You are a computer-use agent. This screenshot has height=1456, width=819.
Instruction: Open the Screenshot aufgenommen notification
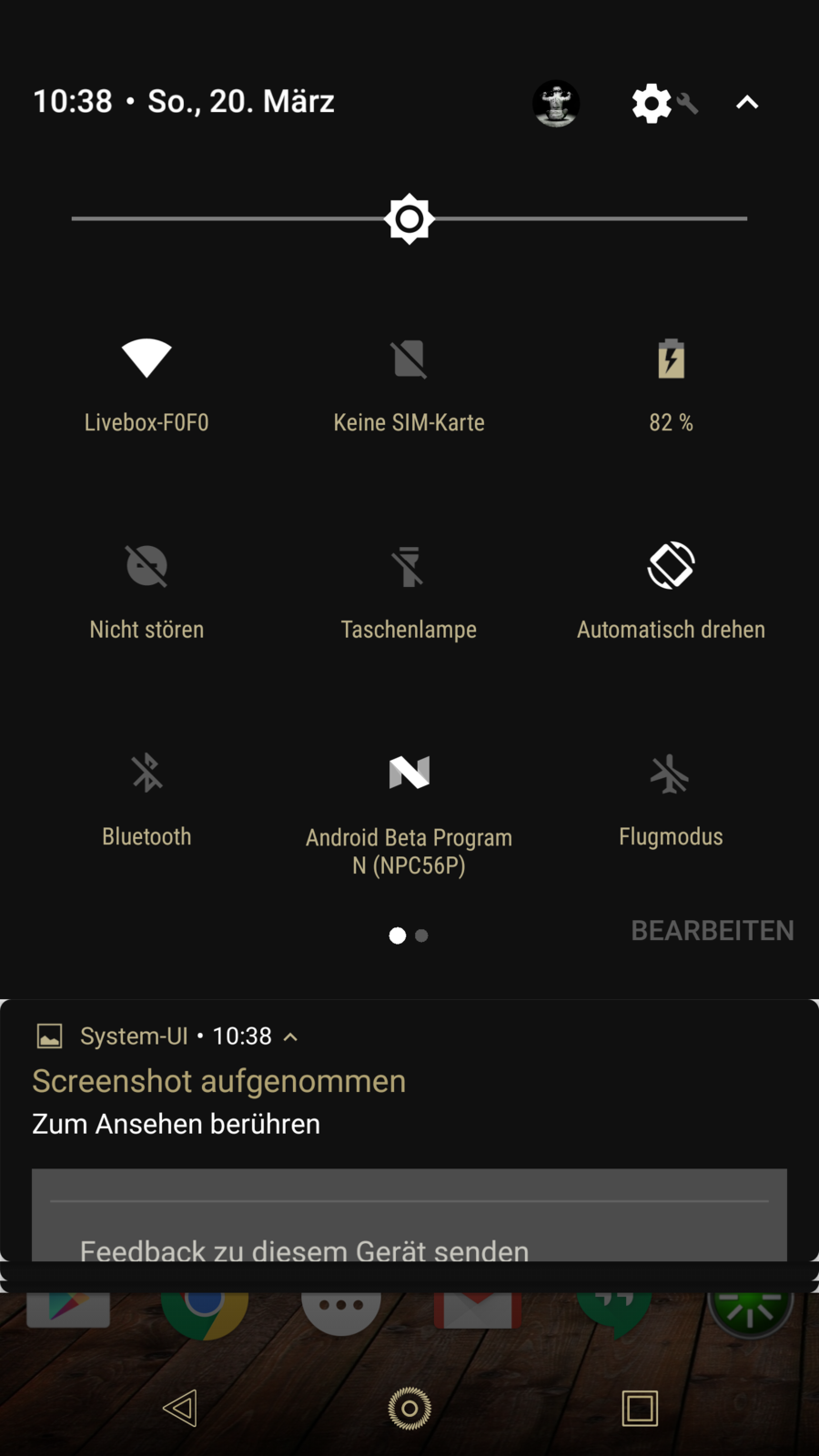tap(218, 1082)
